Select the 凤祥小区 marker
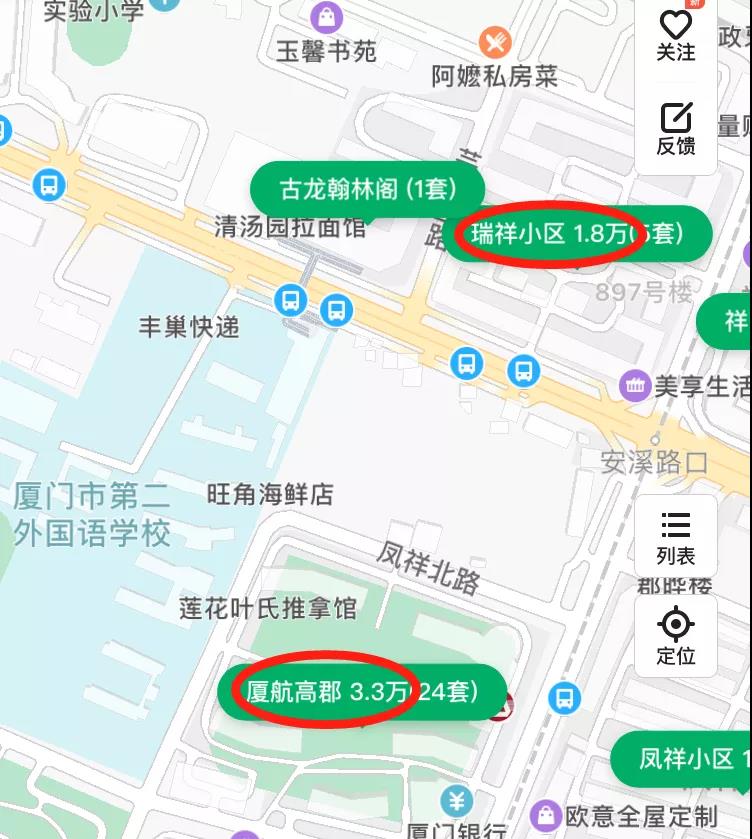 point(684,759)
